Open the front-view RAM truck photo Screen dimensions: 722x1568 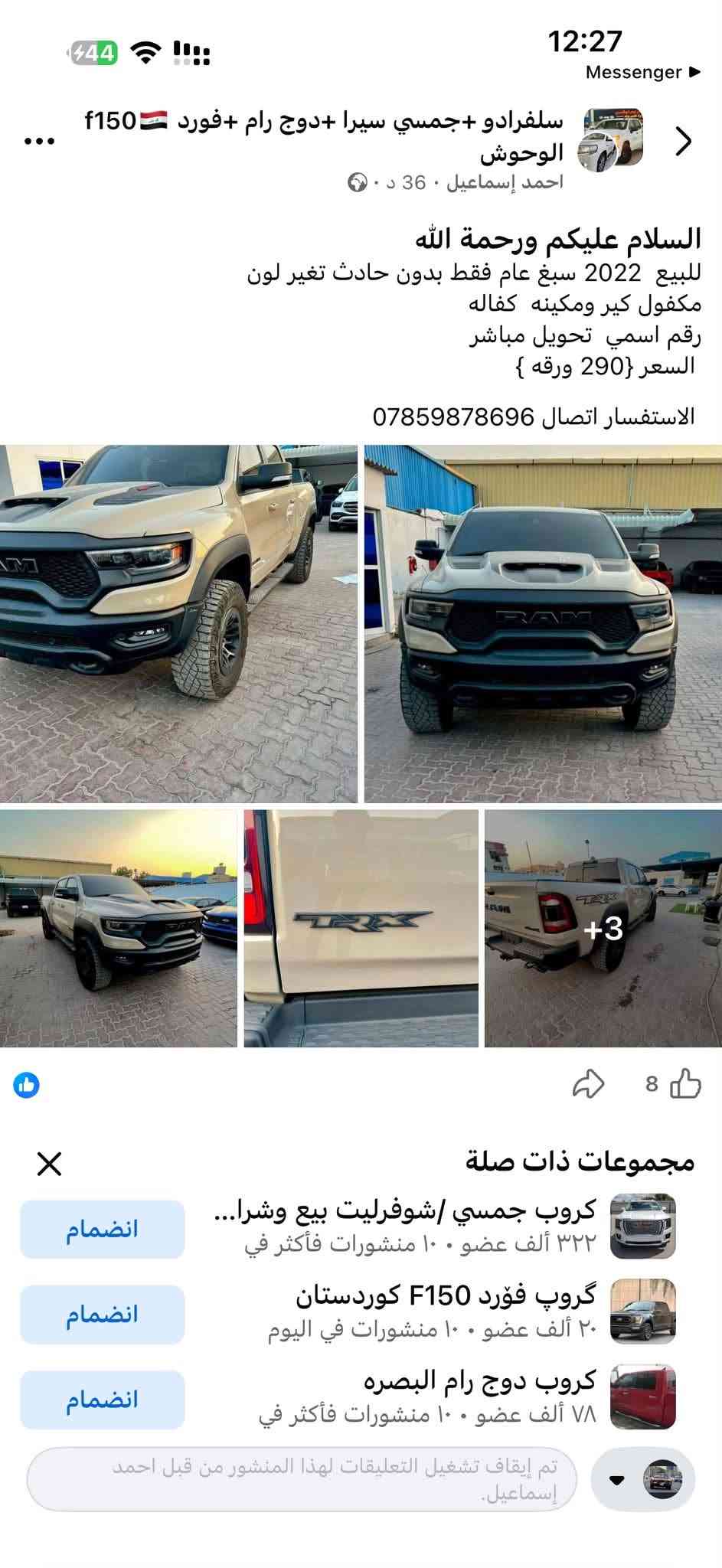coord(543,623)
